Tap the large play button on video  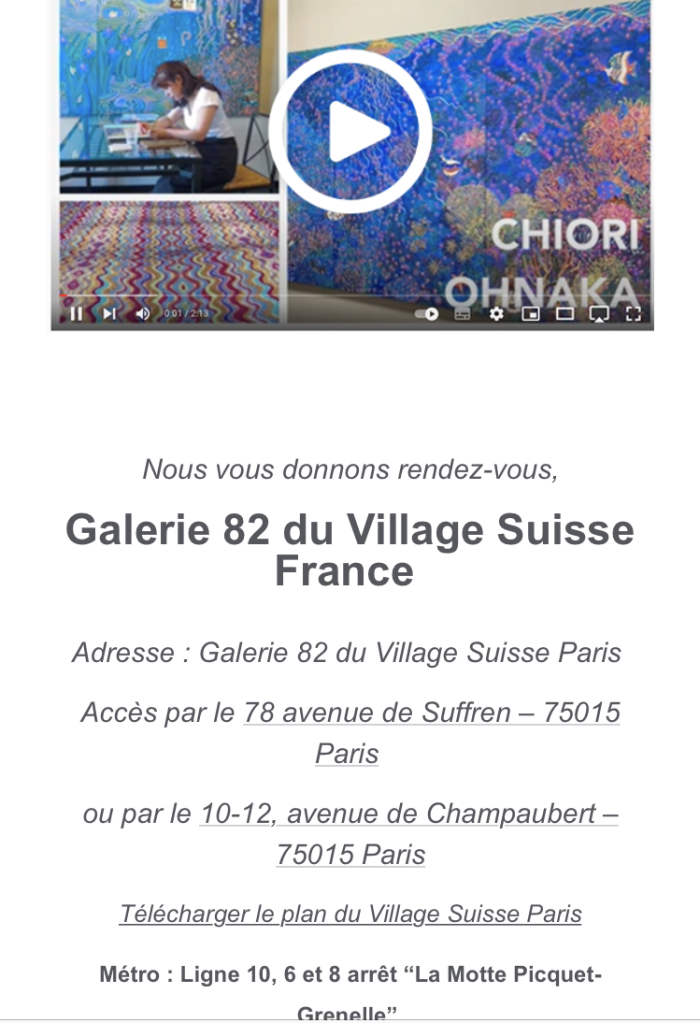tap(350, 131)
